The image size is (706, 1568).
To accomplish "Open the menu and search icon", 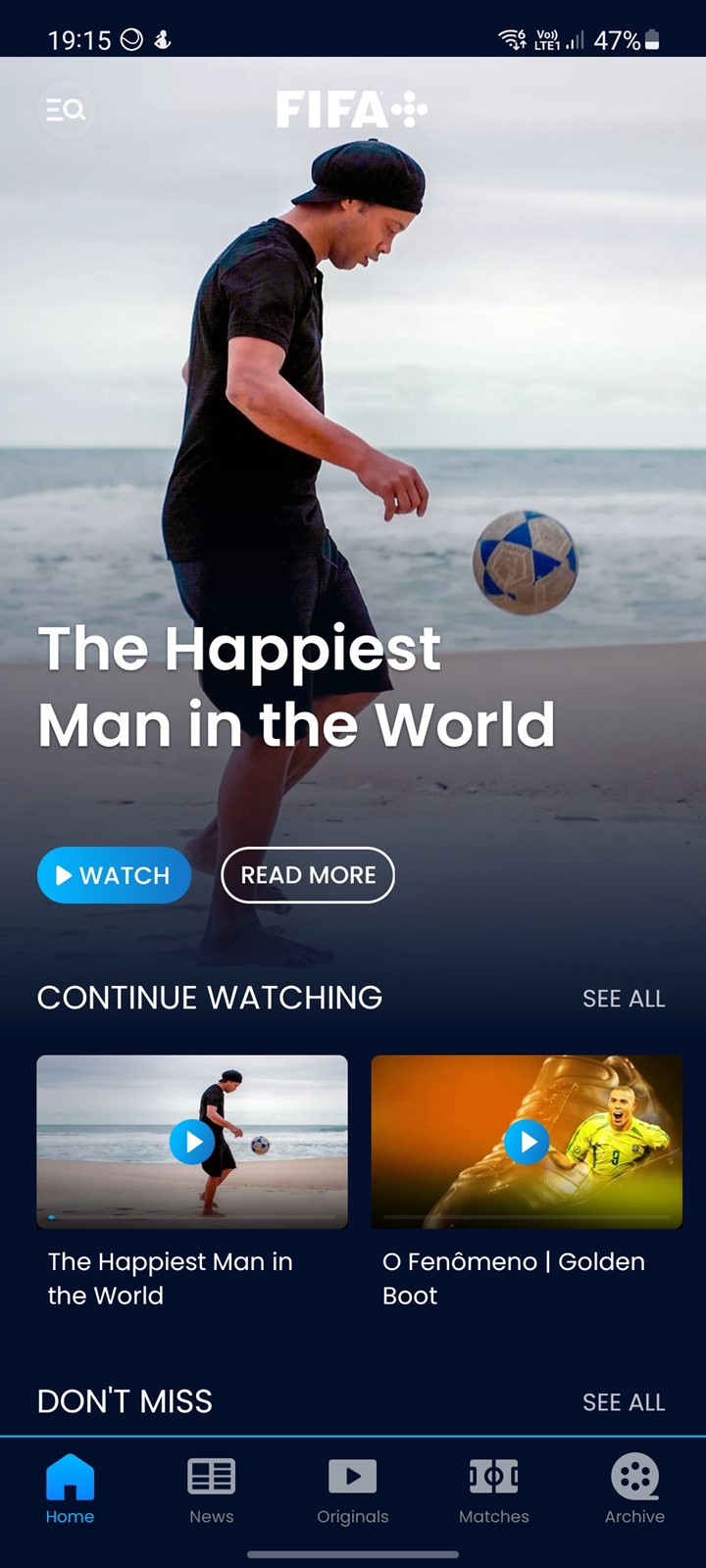I will click(x=66, y=110).
